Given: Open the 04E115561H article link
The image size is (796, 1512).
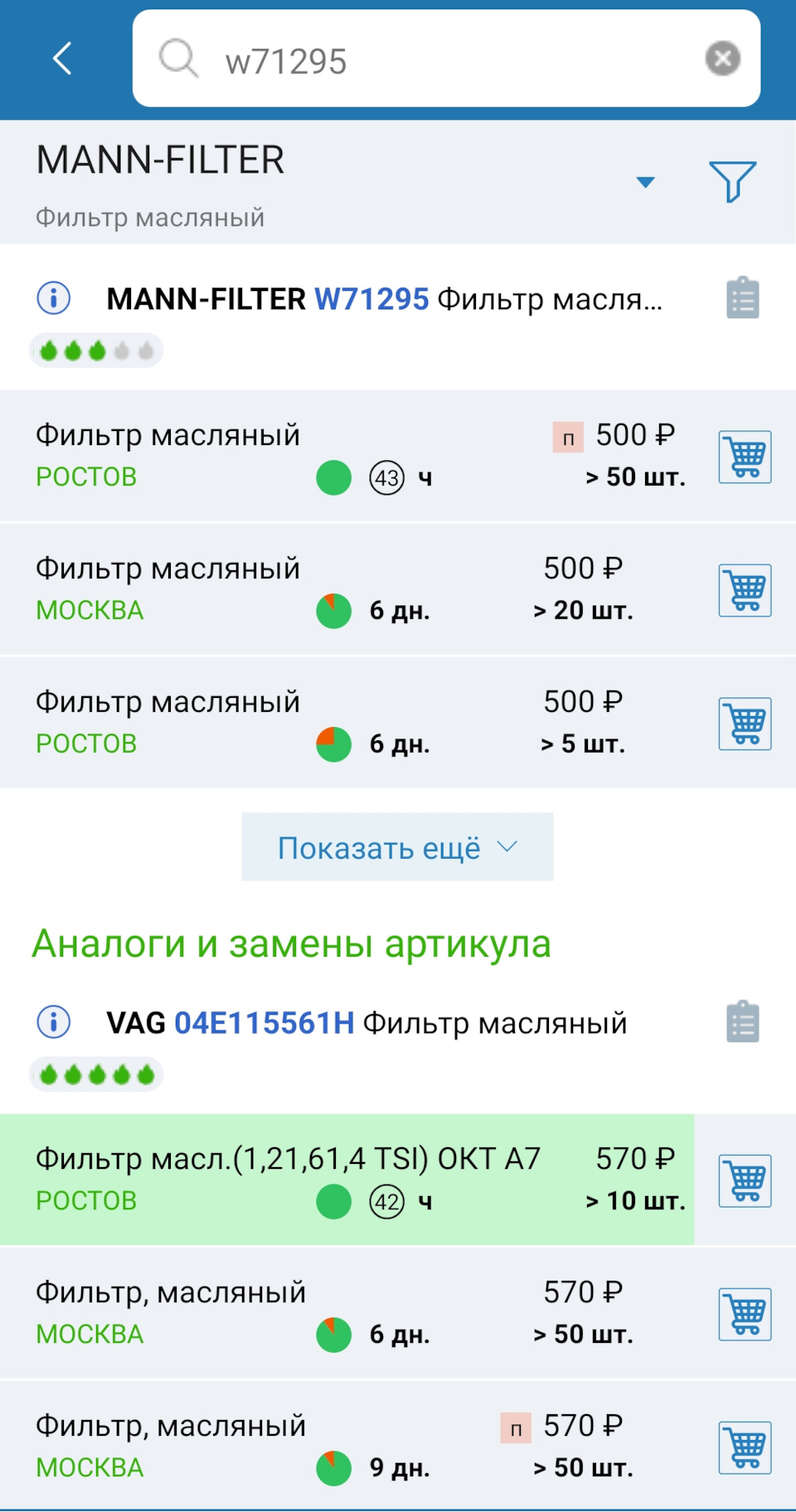Looking at the screenshot, I should tap(265, 1022).
